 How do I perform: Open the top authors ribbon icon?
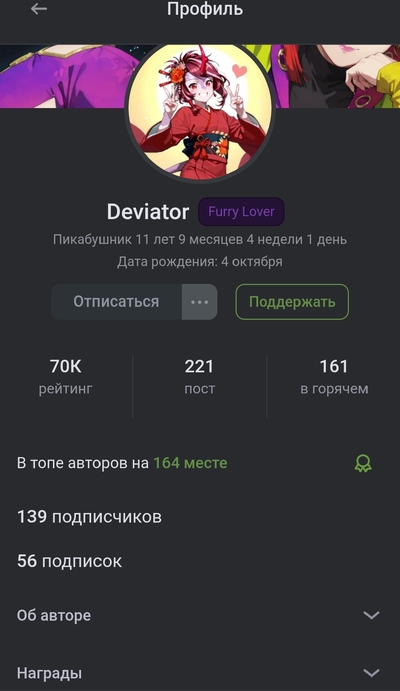point(363,464)
